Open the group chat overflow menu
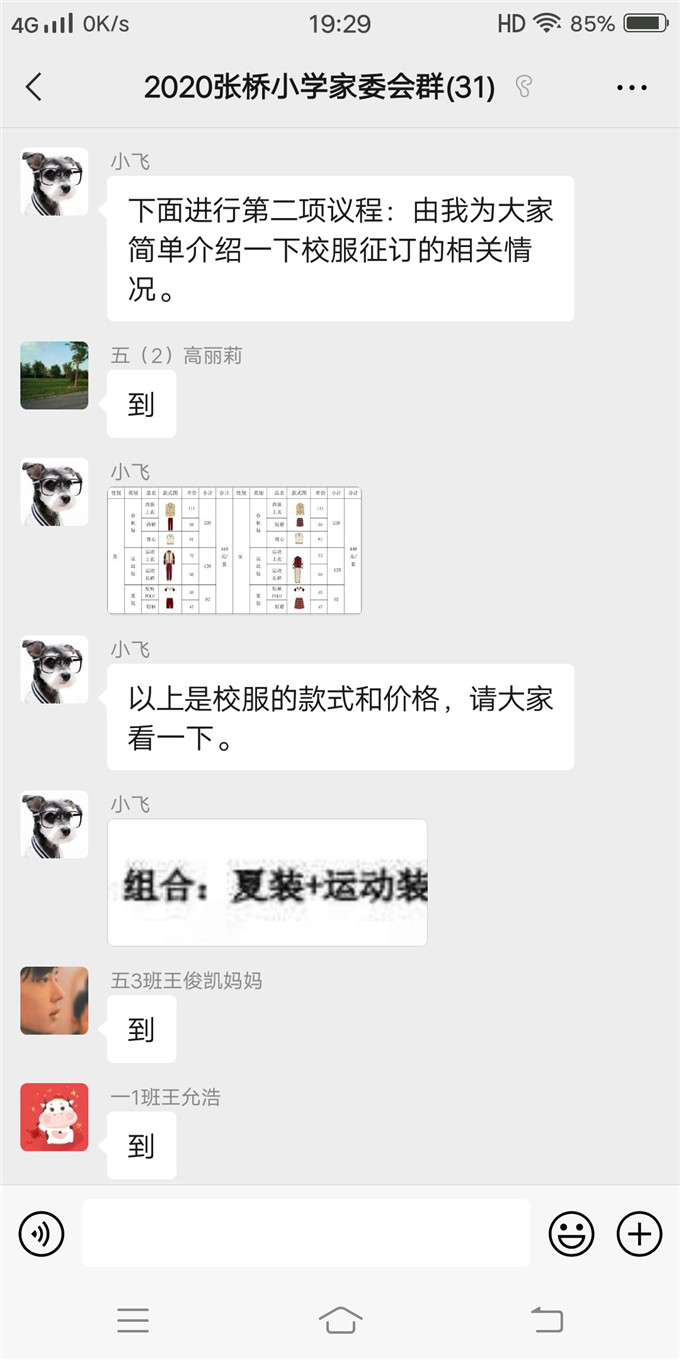The height and width of the screenshot is (1360, 680). [x=632, y=88]
